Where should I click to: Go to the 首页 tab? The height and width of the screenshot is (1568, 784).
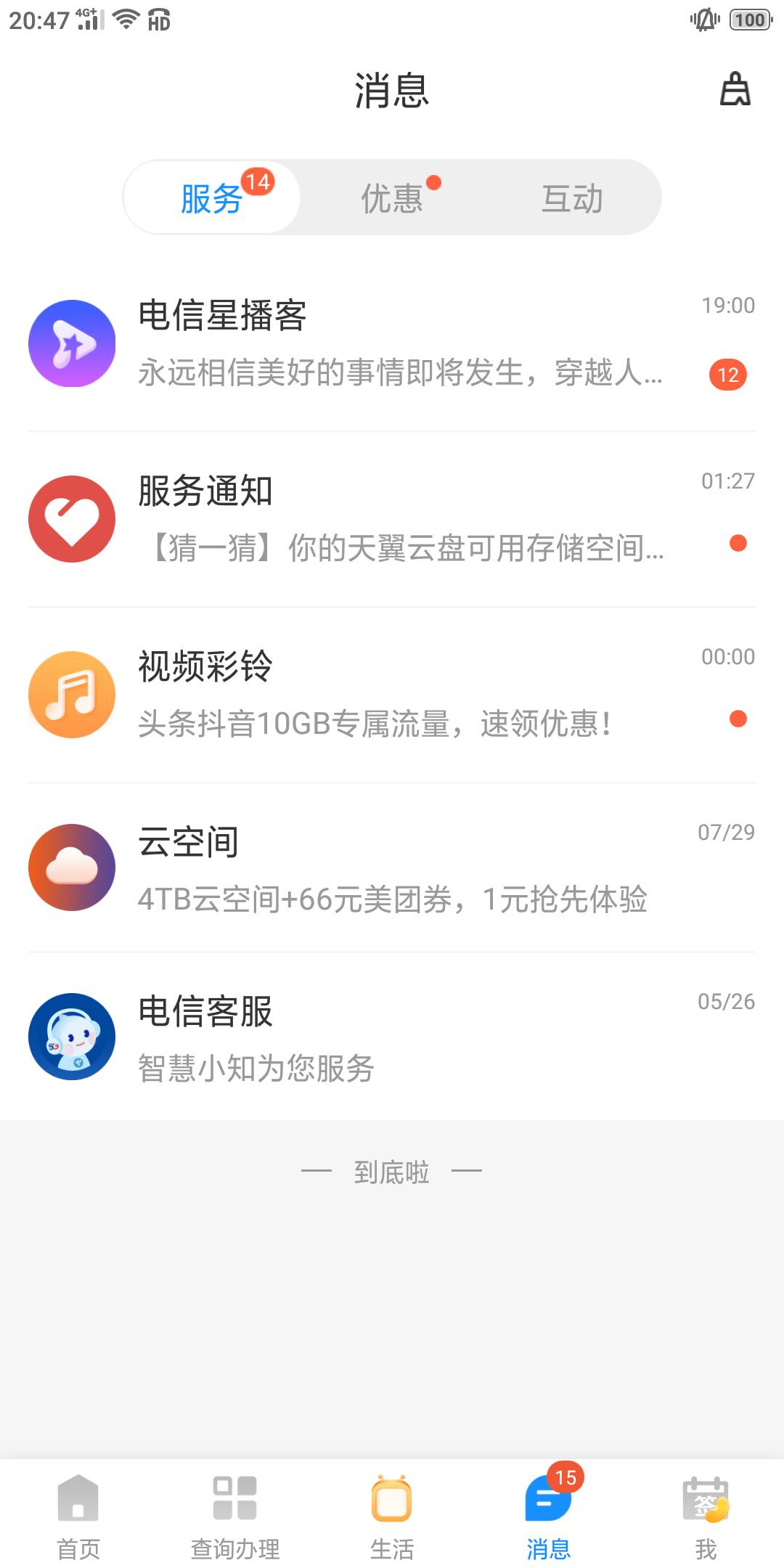point(78,1514)
